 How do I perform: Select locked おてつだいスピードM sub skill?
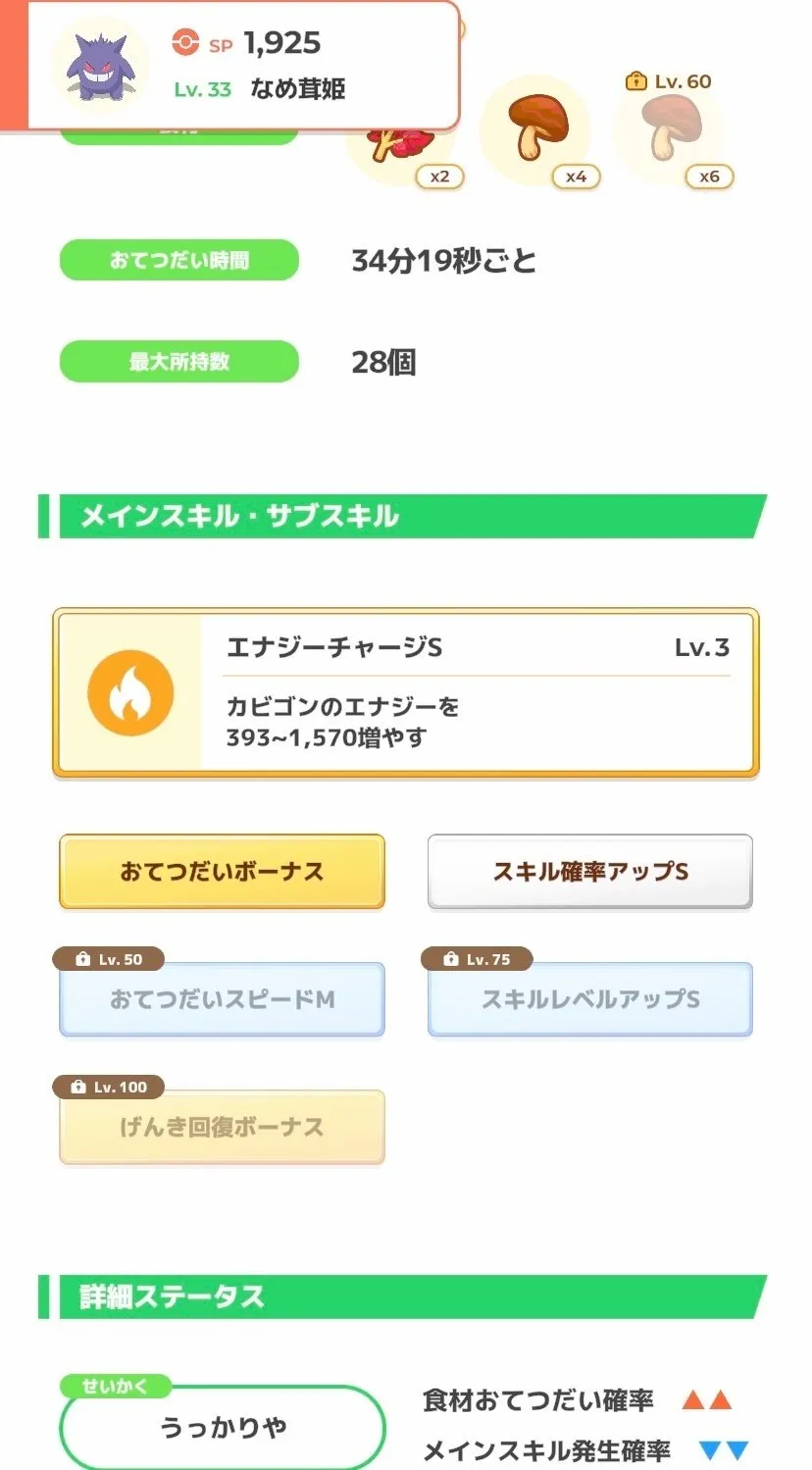(x=222, y=999)
